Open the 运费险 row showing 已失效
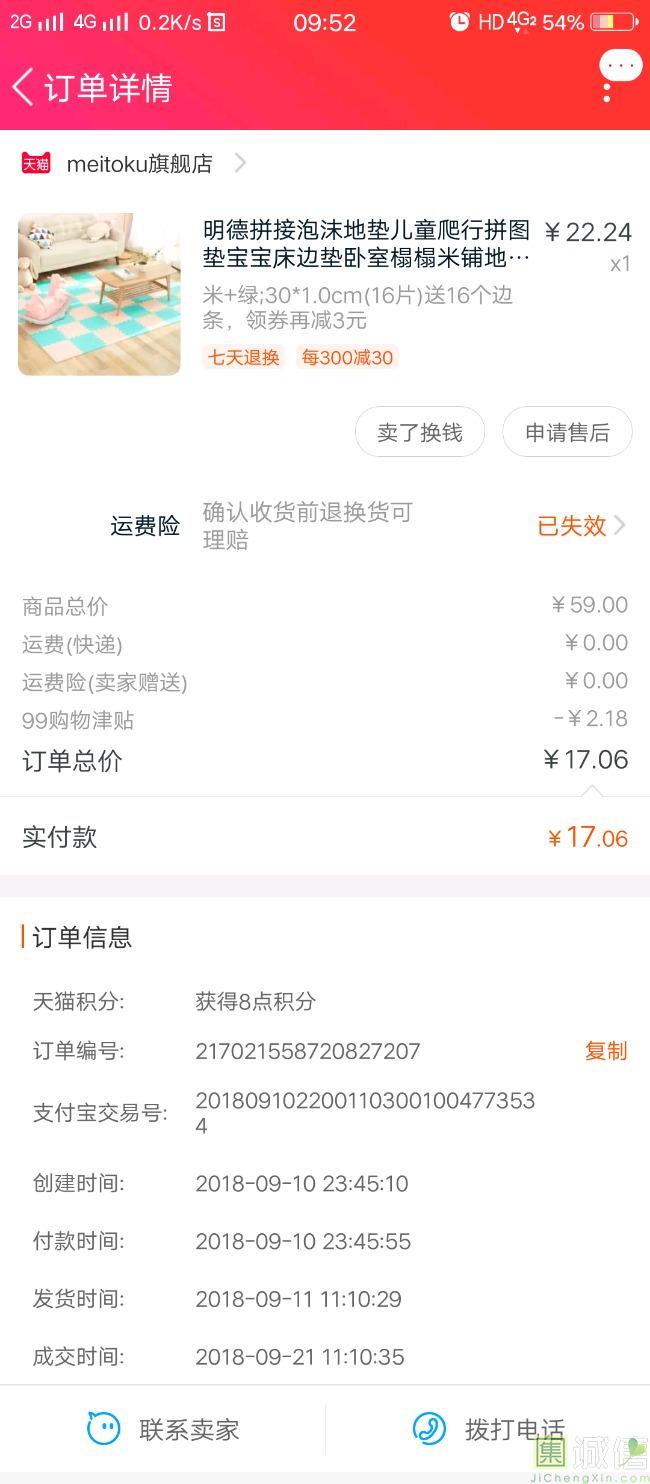650x1484 pixels. (x=580, y=526)
